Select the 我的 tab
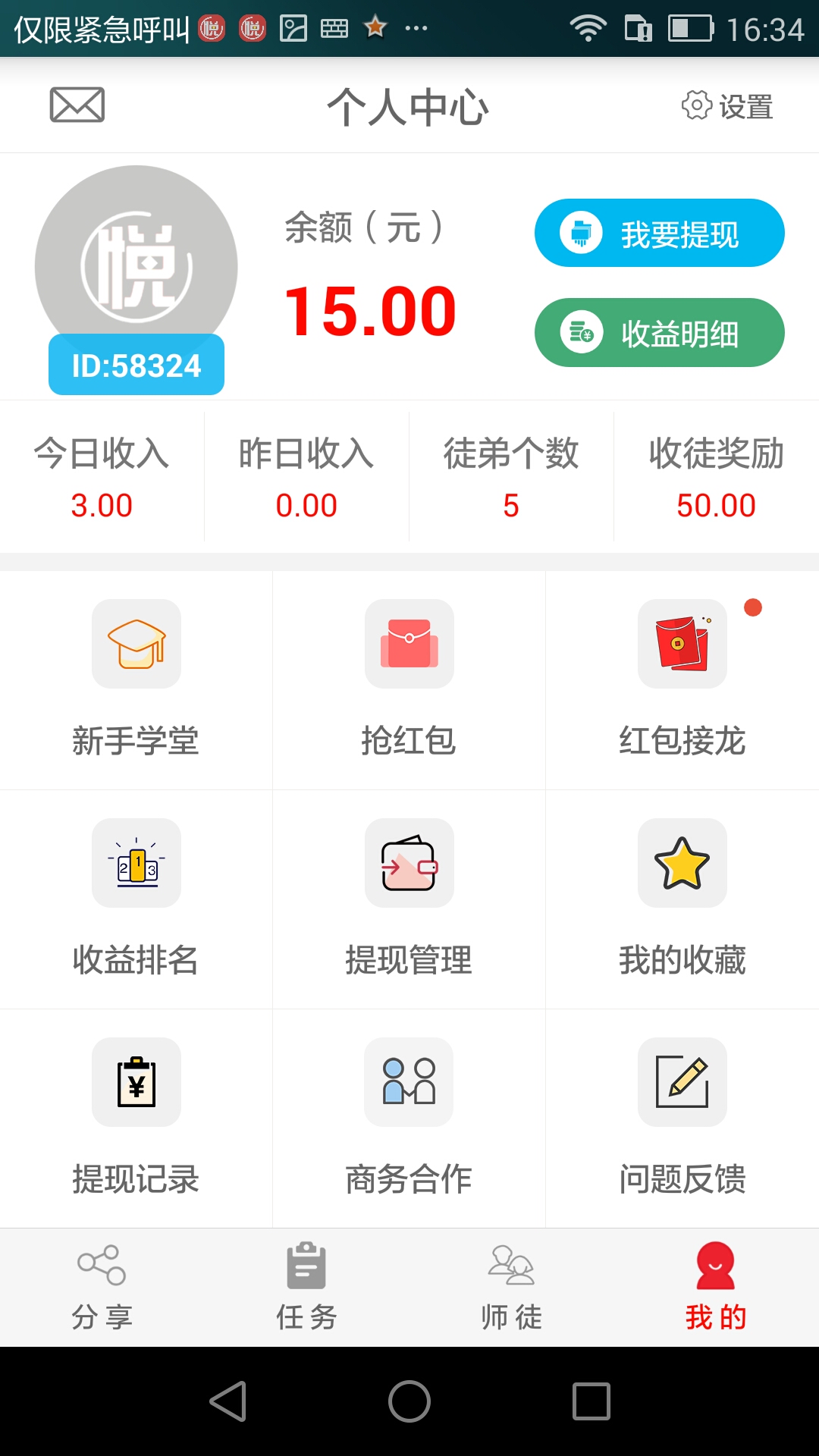Image resolution: width=819 pixels, height=1456 pixels. point(716,1288)
